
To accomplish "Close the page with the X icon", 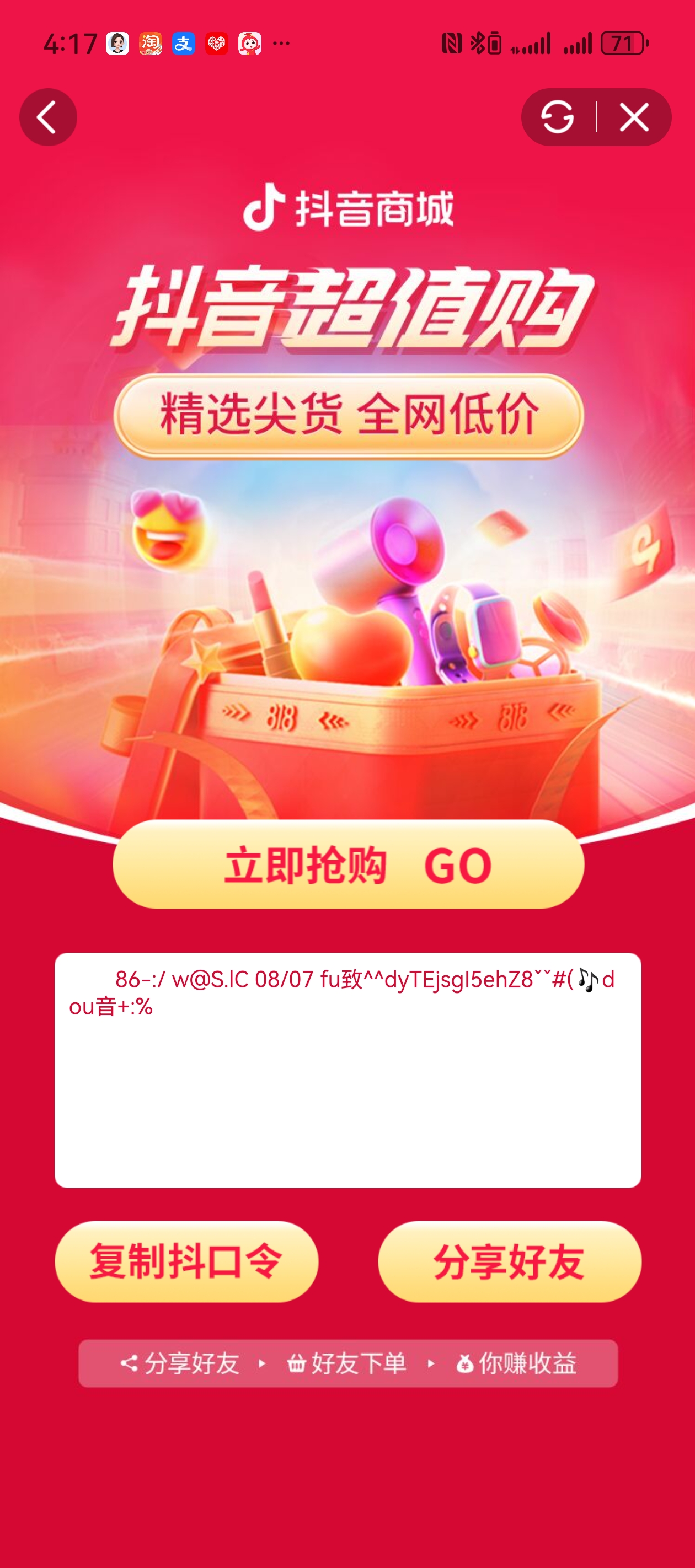I will pos(633,117).
